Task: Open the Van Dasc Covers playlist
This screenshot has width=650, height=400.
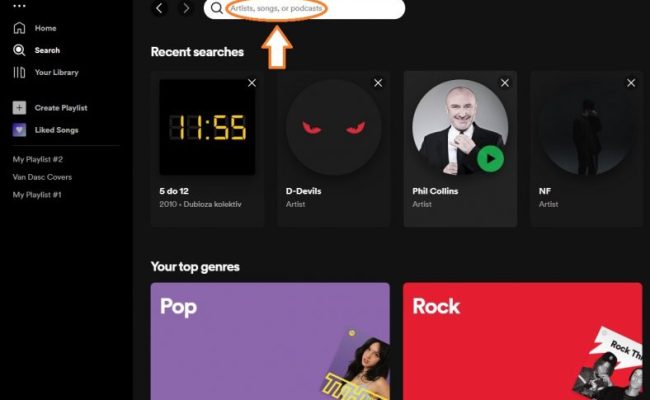Action: tap(42, 176)
